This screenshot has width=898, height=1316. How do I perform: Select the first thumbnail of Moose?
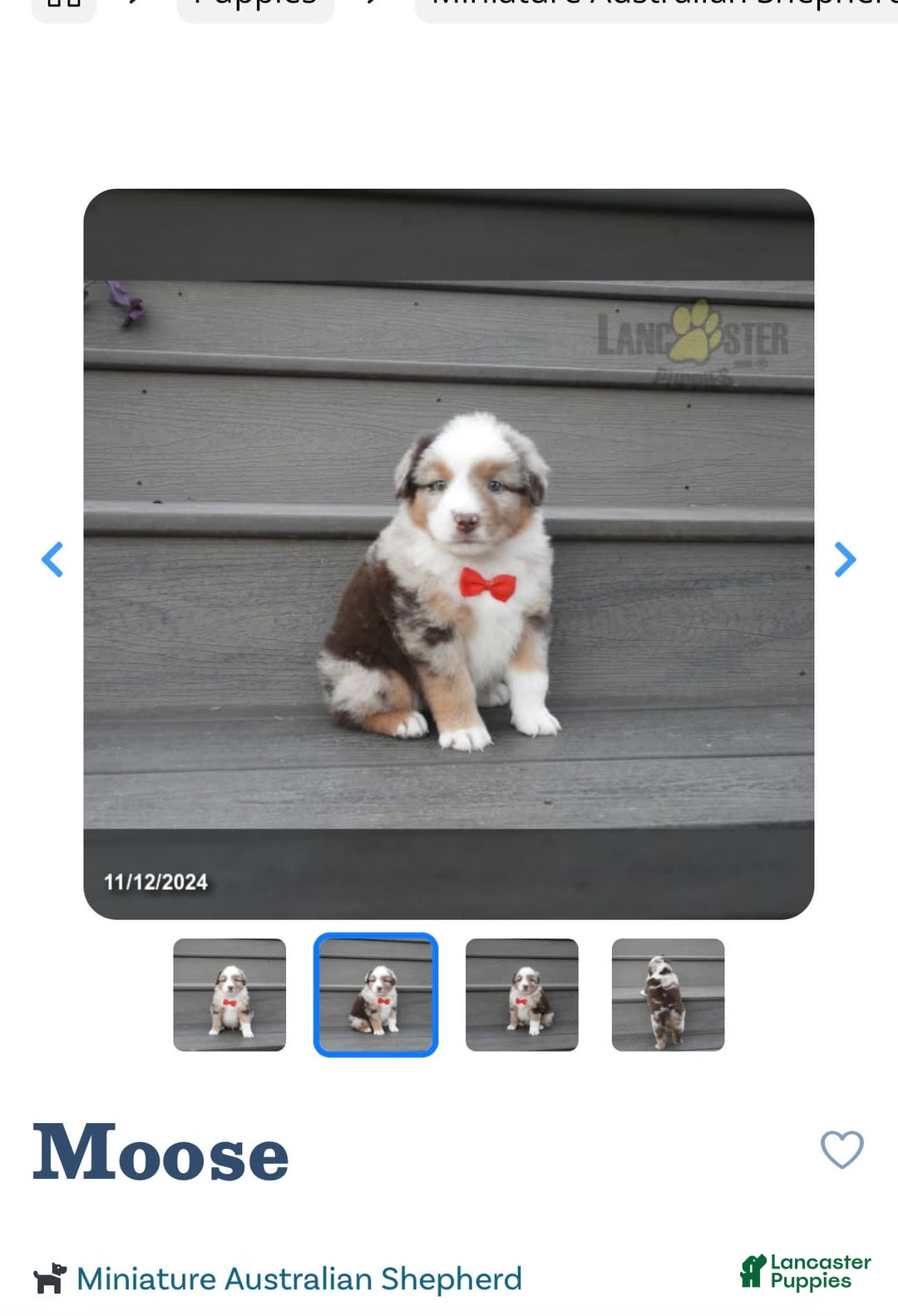[x=229, y=995]
